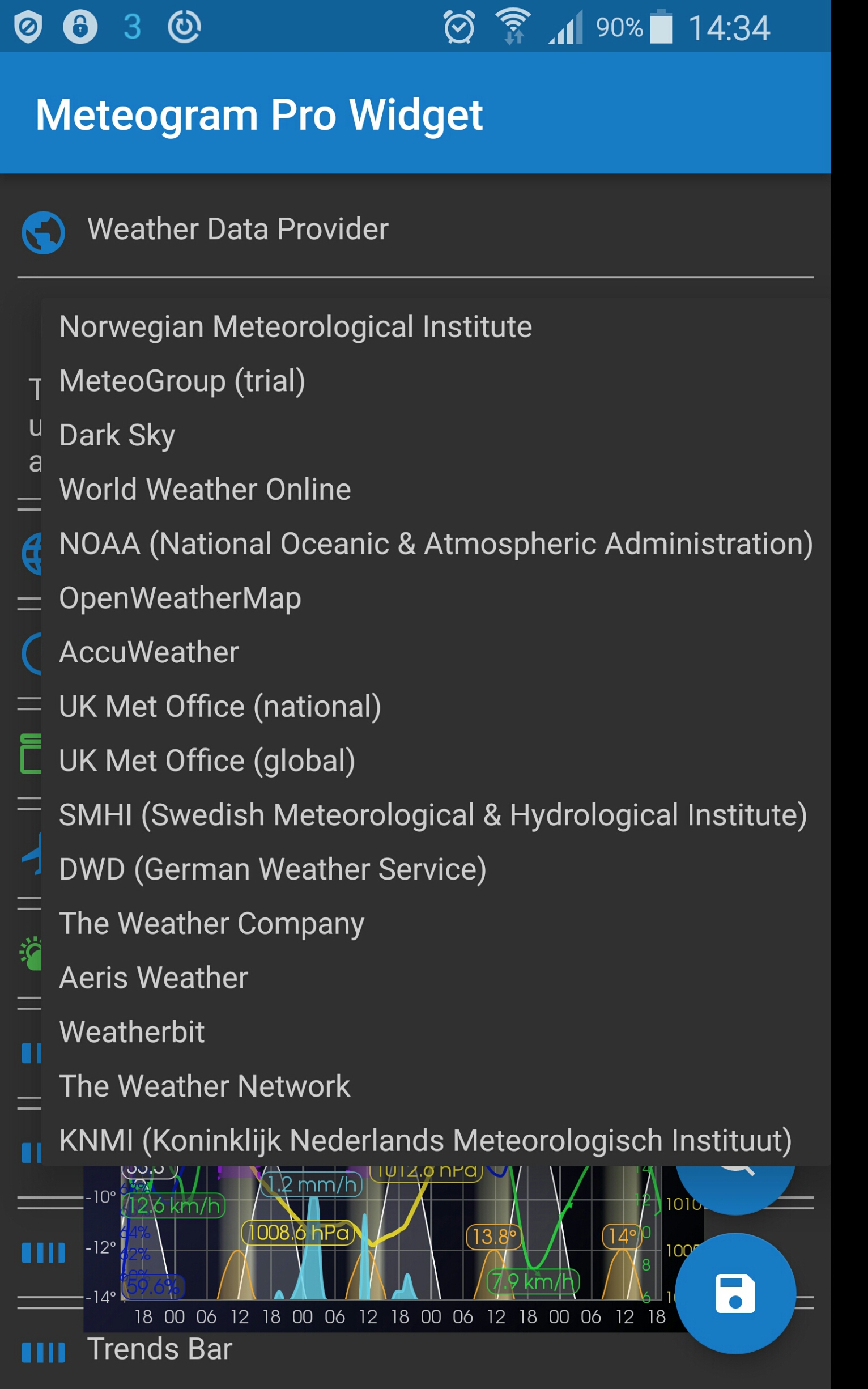Select World Weather Online
The height and width of the screenshot is (1389, 868).
point(205,489)
